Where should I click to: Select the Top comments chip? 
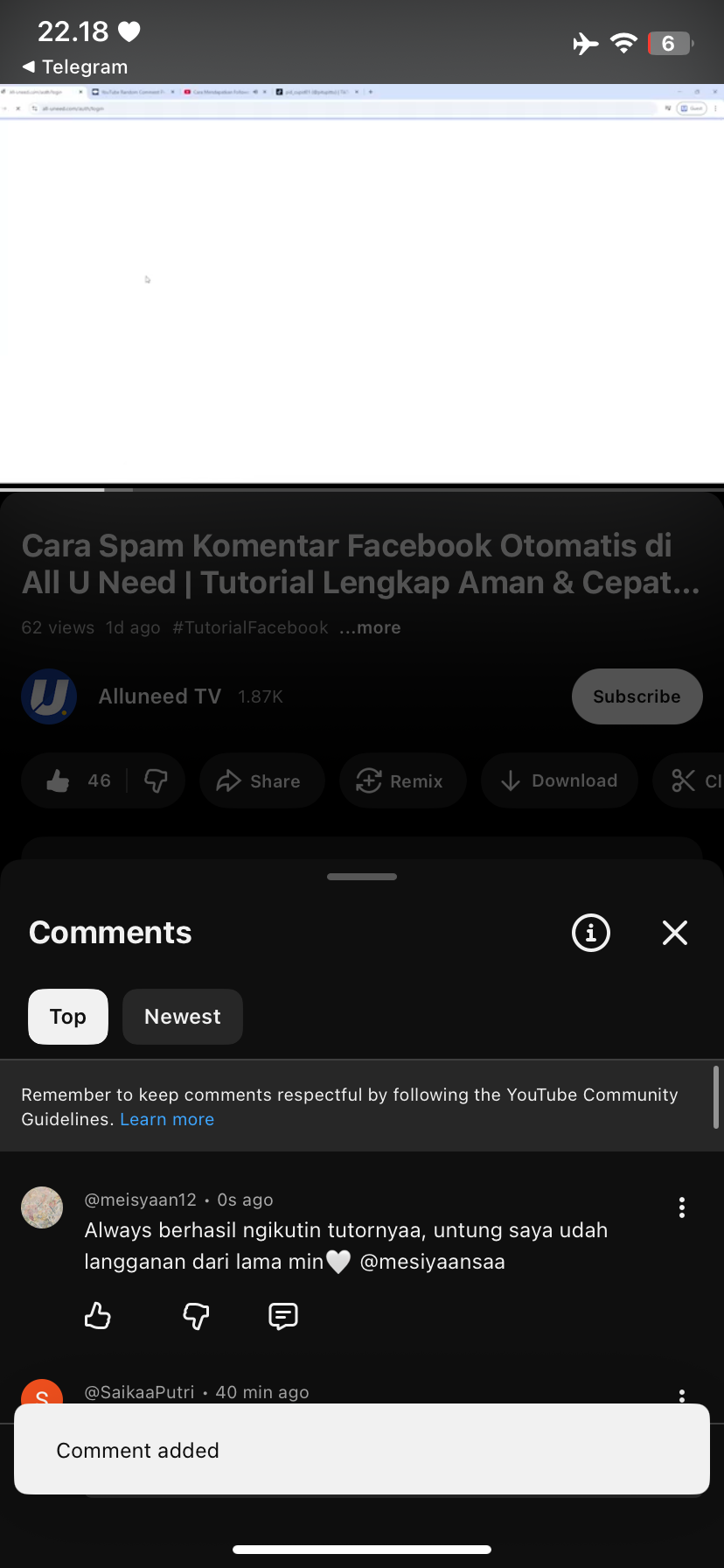[68, 1017]
